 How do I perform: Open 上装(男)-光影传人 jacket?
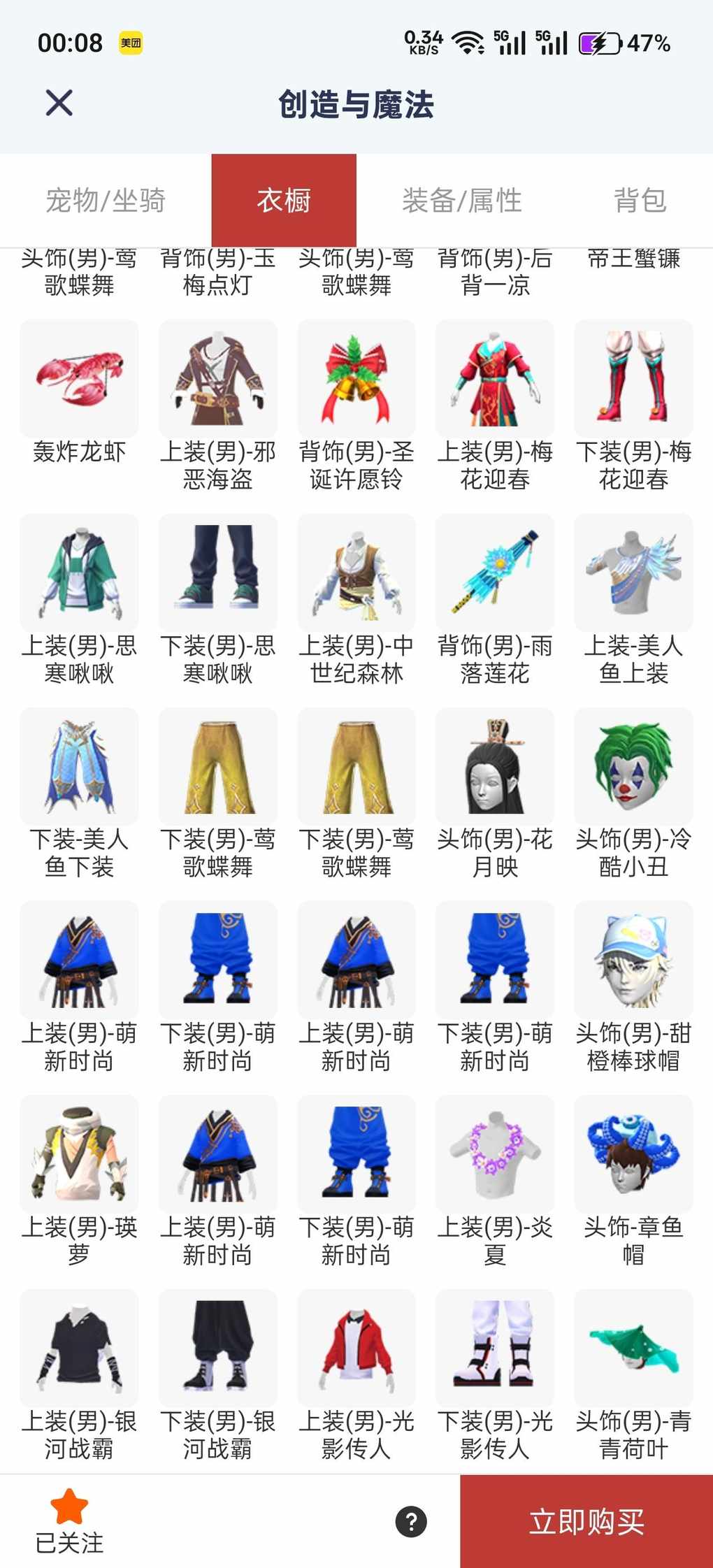356,1348
